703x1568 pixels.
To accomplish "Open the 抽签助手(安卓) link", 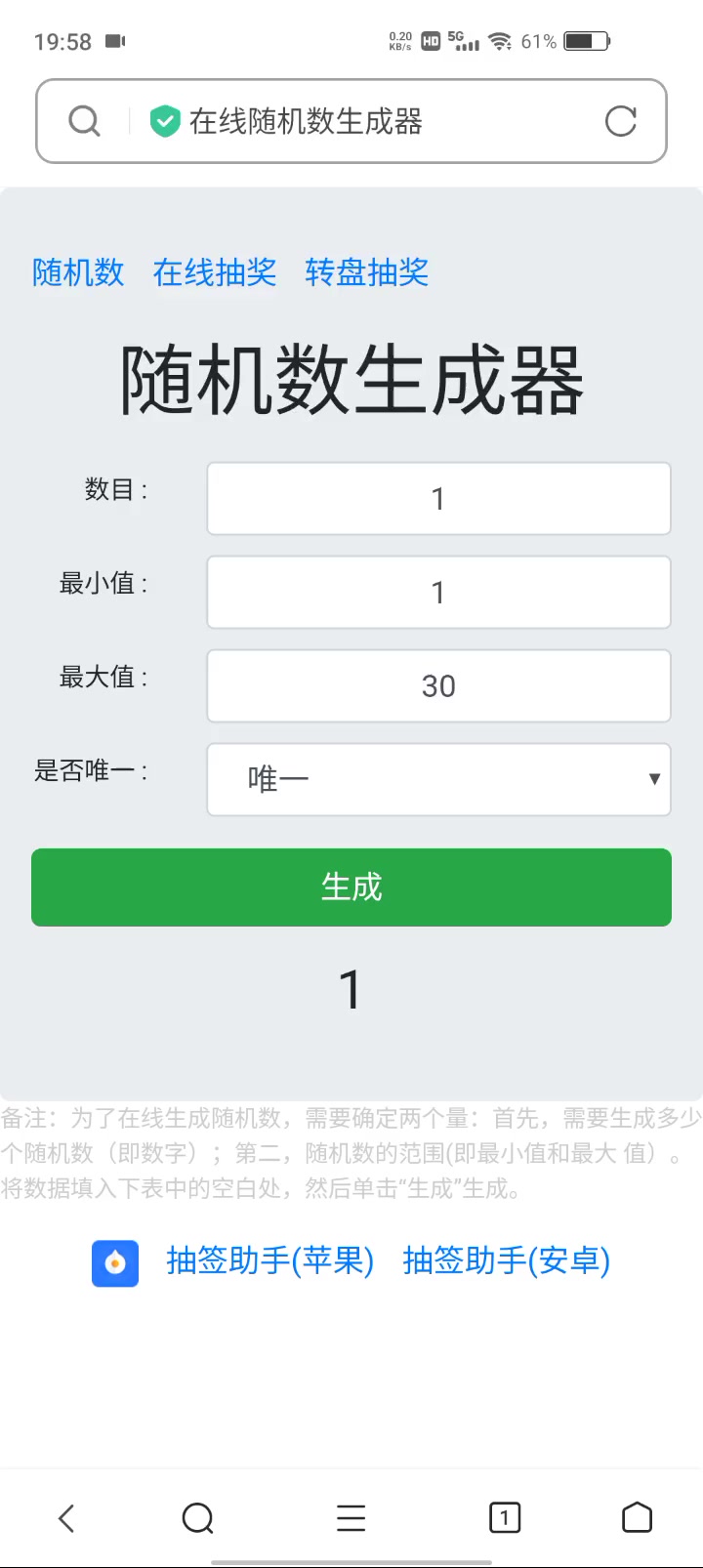I will [x=507, y=1261].
